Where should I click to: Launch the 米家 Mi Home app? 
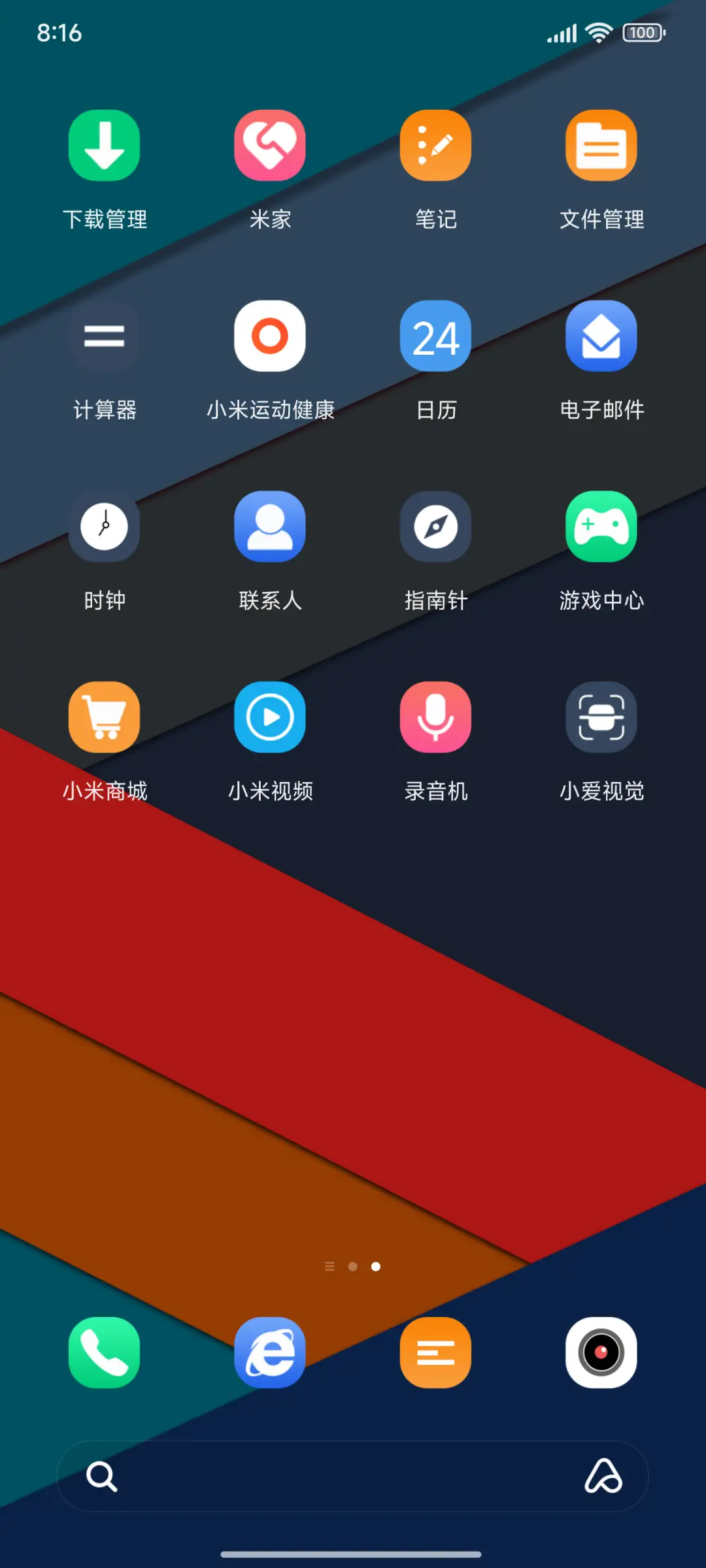coord(269,145)
